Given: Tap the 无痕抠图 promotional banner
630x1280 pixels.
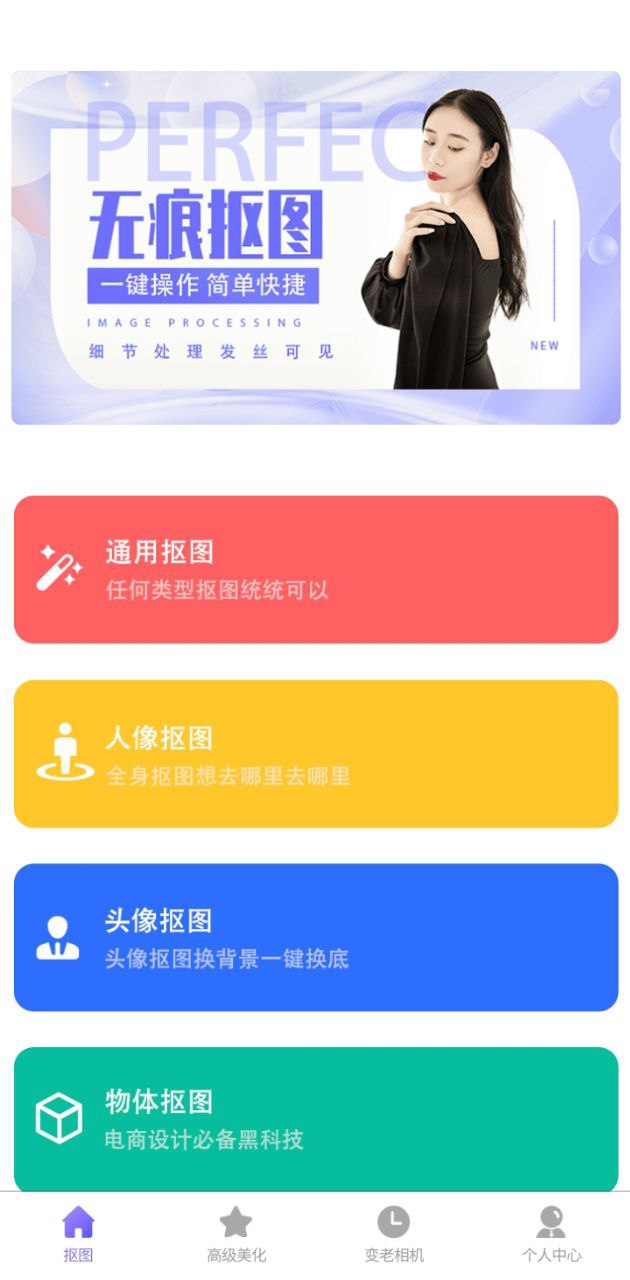Looking at the screenshot, I should click(315, 247).
